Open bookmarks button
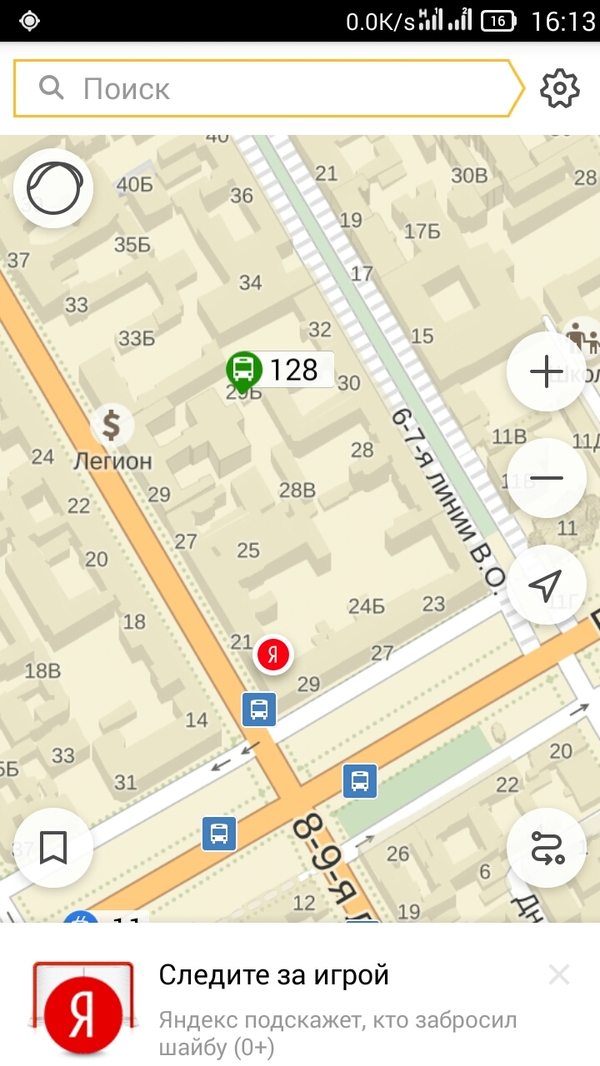This screenshot has width=600, height=1066. pyautogui.click(x=53, y=849)
